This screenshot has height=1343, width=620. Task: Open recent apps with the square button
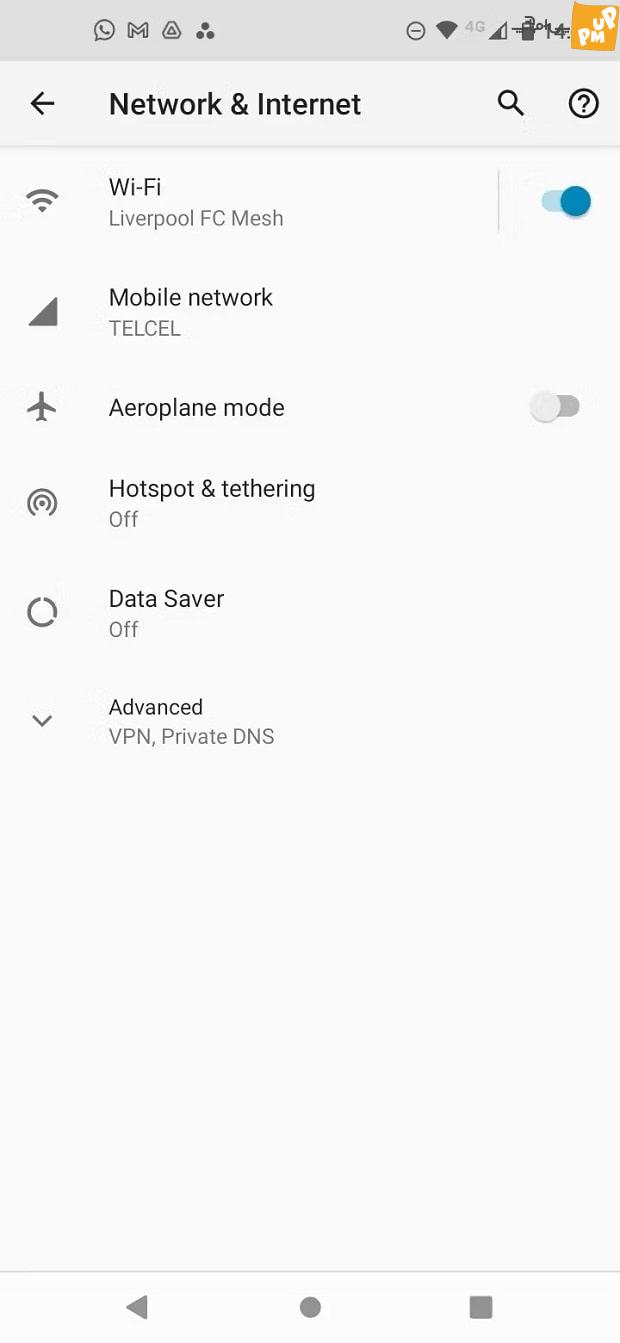coord(481,1306)
